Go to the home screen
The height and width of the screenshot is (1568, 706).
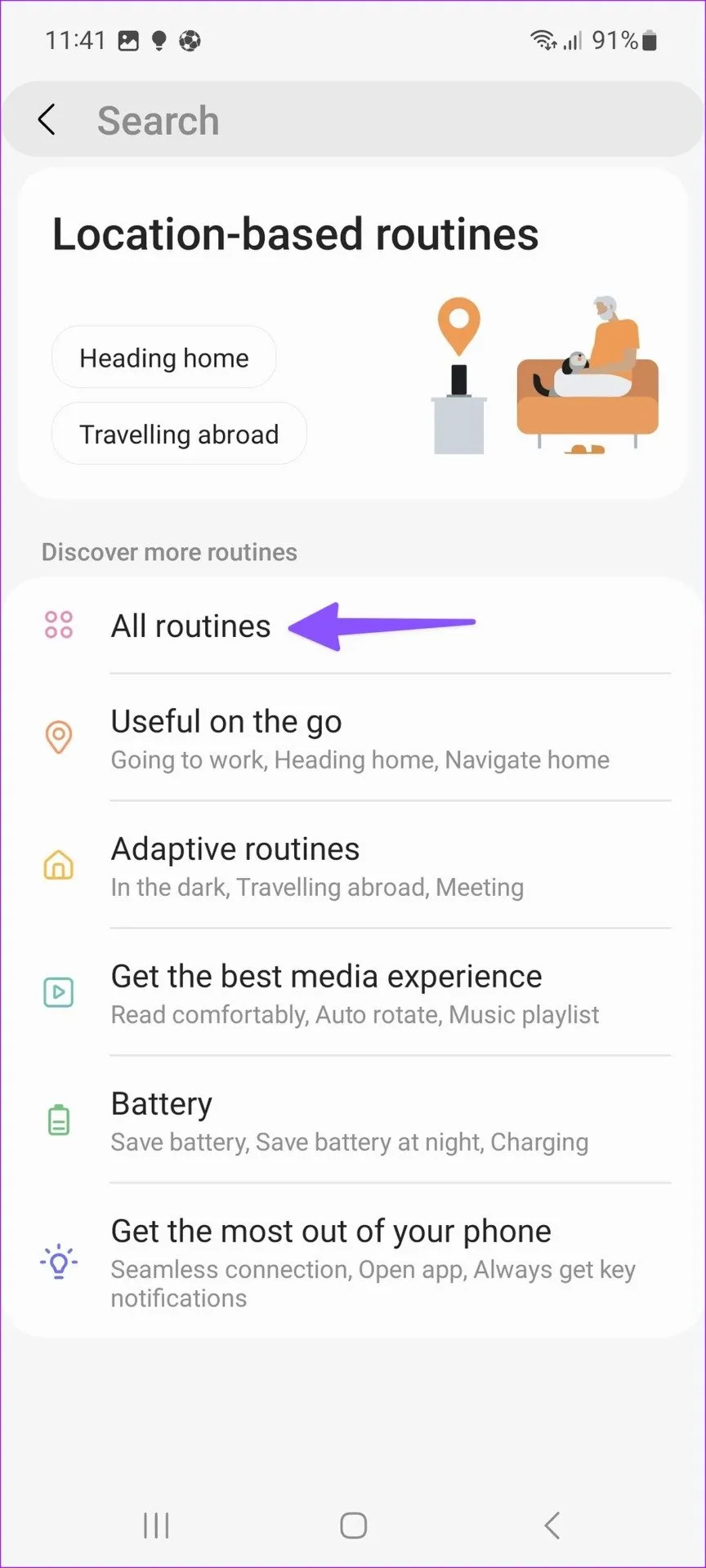[353, 1525]
